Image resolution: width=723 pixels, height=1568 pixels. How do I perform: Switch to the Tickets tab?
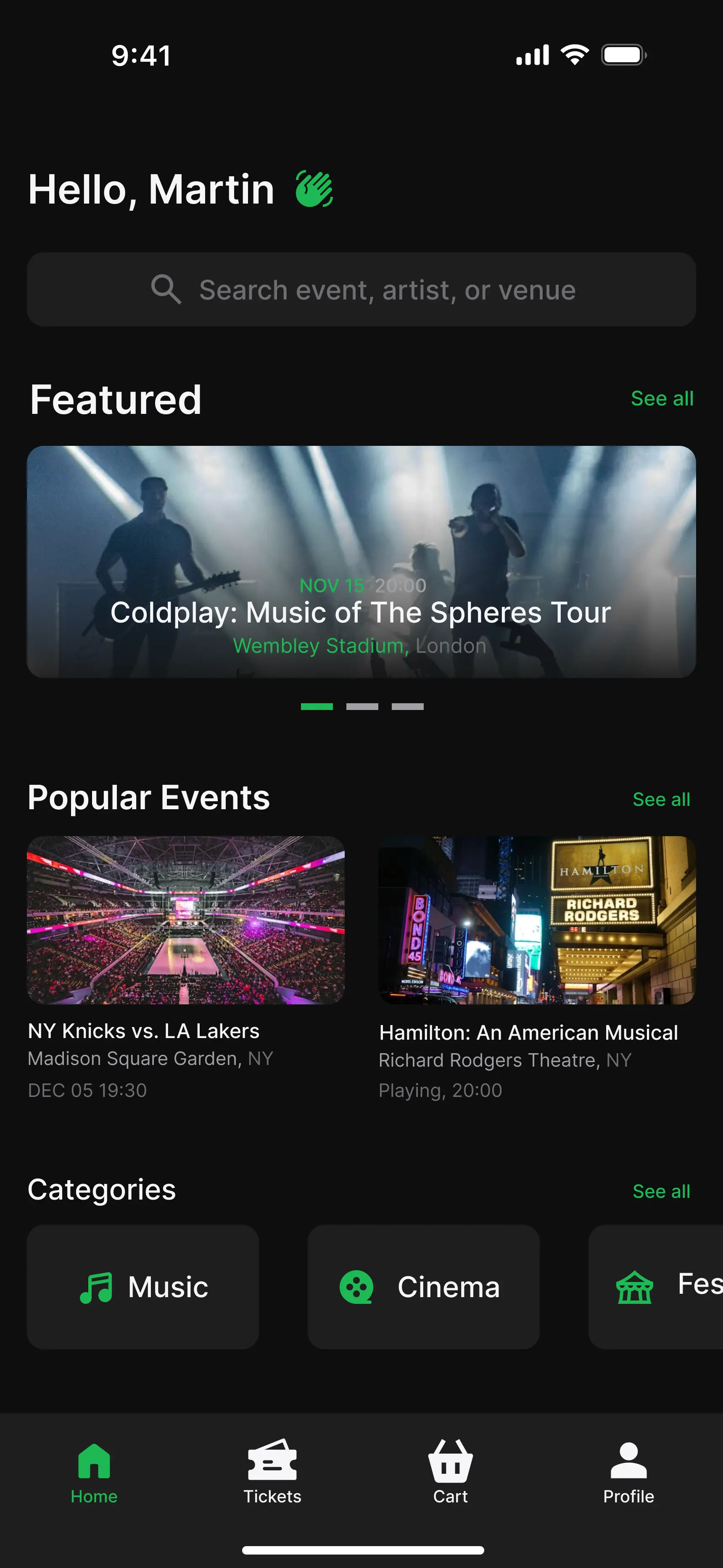coord(272,1471)
